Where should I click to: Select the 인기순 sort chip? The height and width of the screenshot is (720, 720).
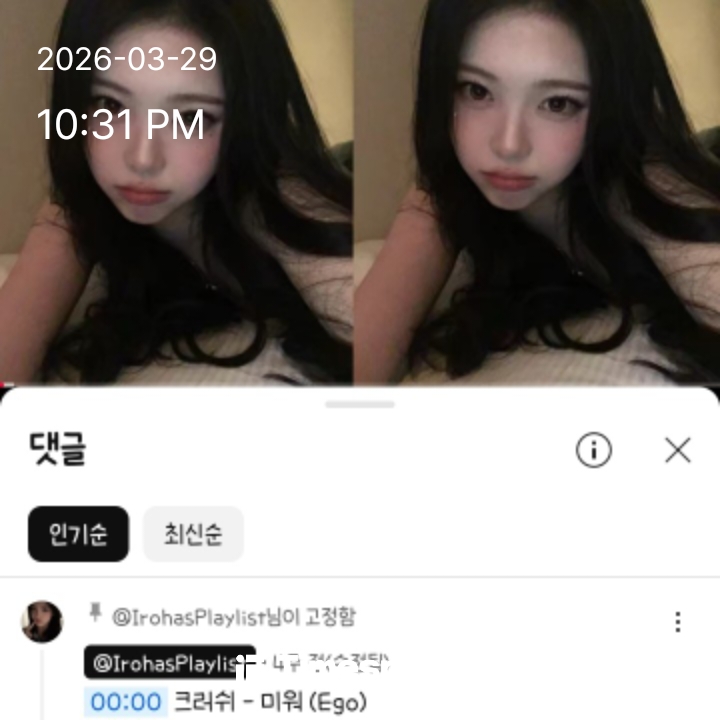point(78,534)
